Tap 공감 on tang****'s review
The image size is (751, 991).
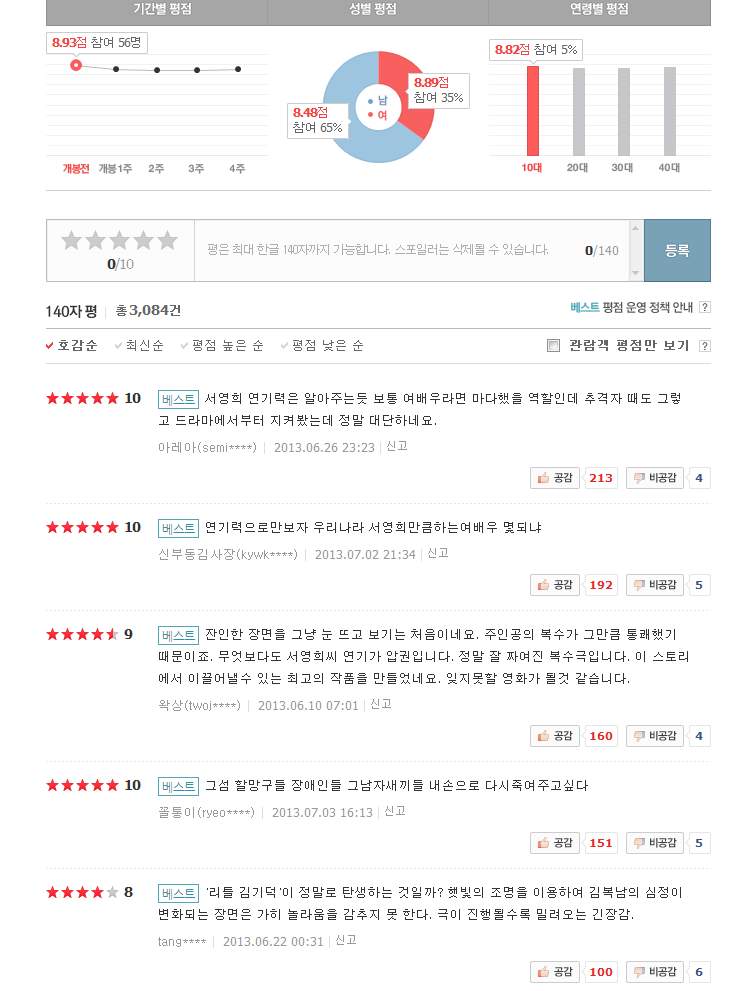[x=557, y=972]
